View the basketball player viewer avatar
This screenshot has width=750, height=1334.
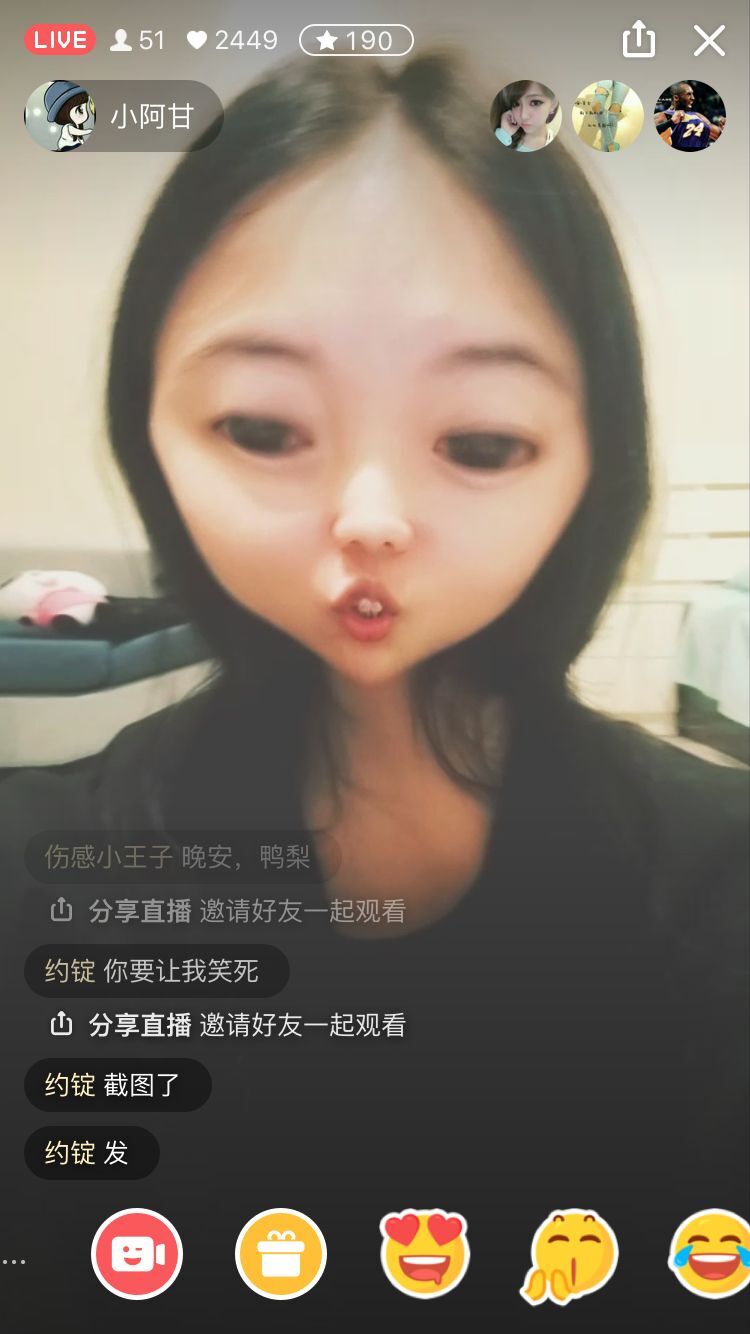[689, 116]
